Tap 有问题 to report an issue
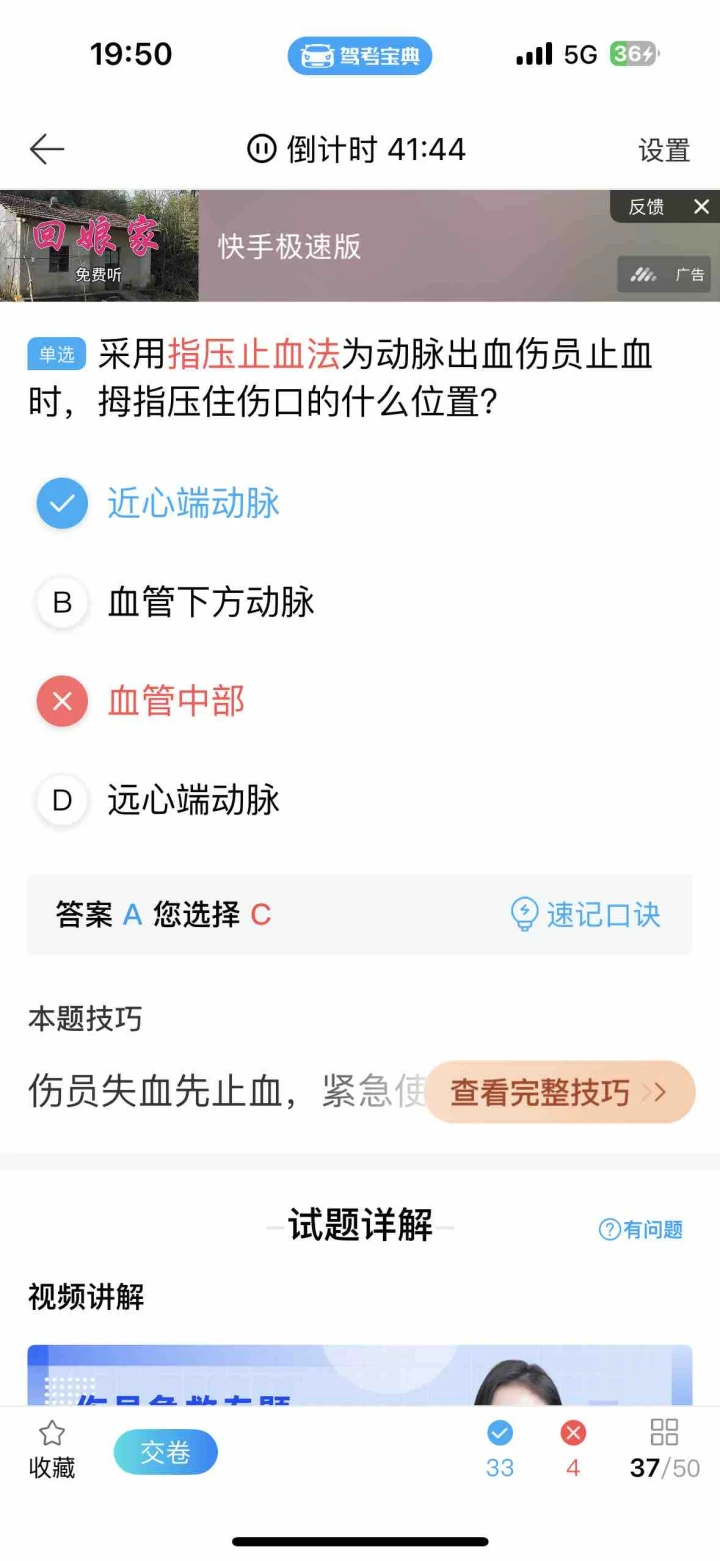This screenshot has width=720, height=1561. tap(641, 1229)
